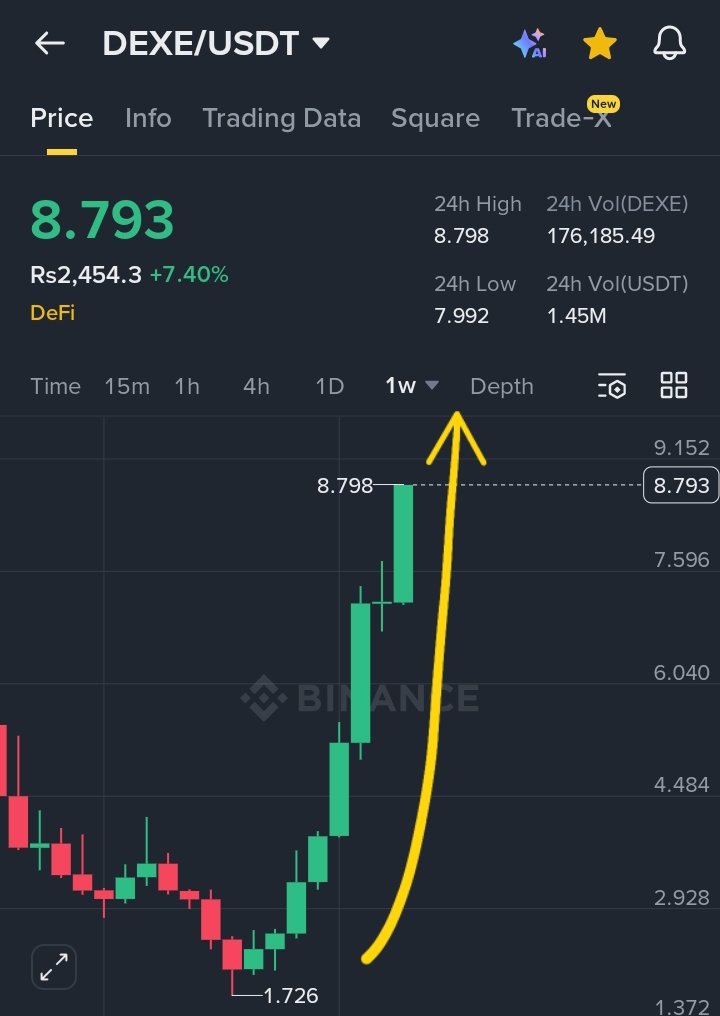Image resolution: width=720 pixels, height=1016 pixels.
Task: Go back using the back arrow
Action: pos(49,43)
